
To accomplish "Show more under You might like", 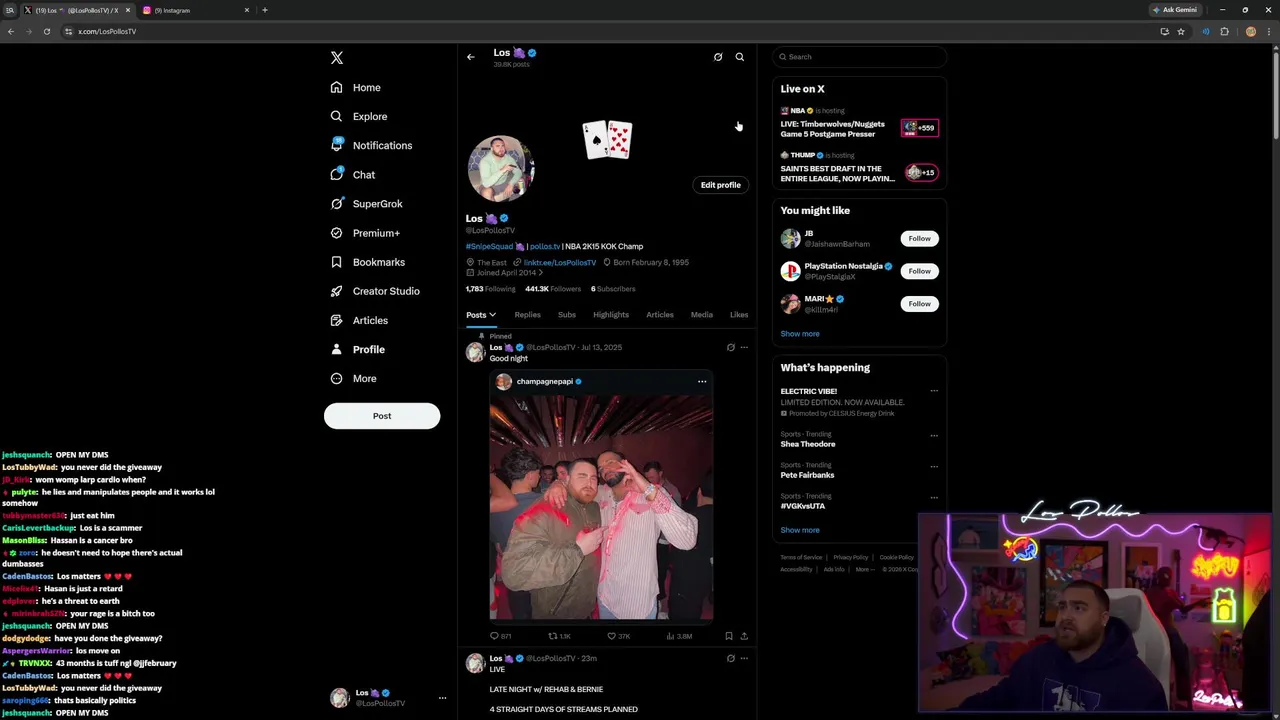I will 799,334.
